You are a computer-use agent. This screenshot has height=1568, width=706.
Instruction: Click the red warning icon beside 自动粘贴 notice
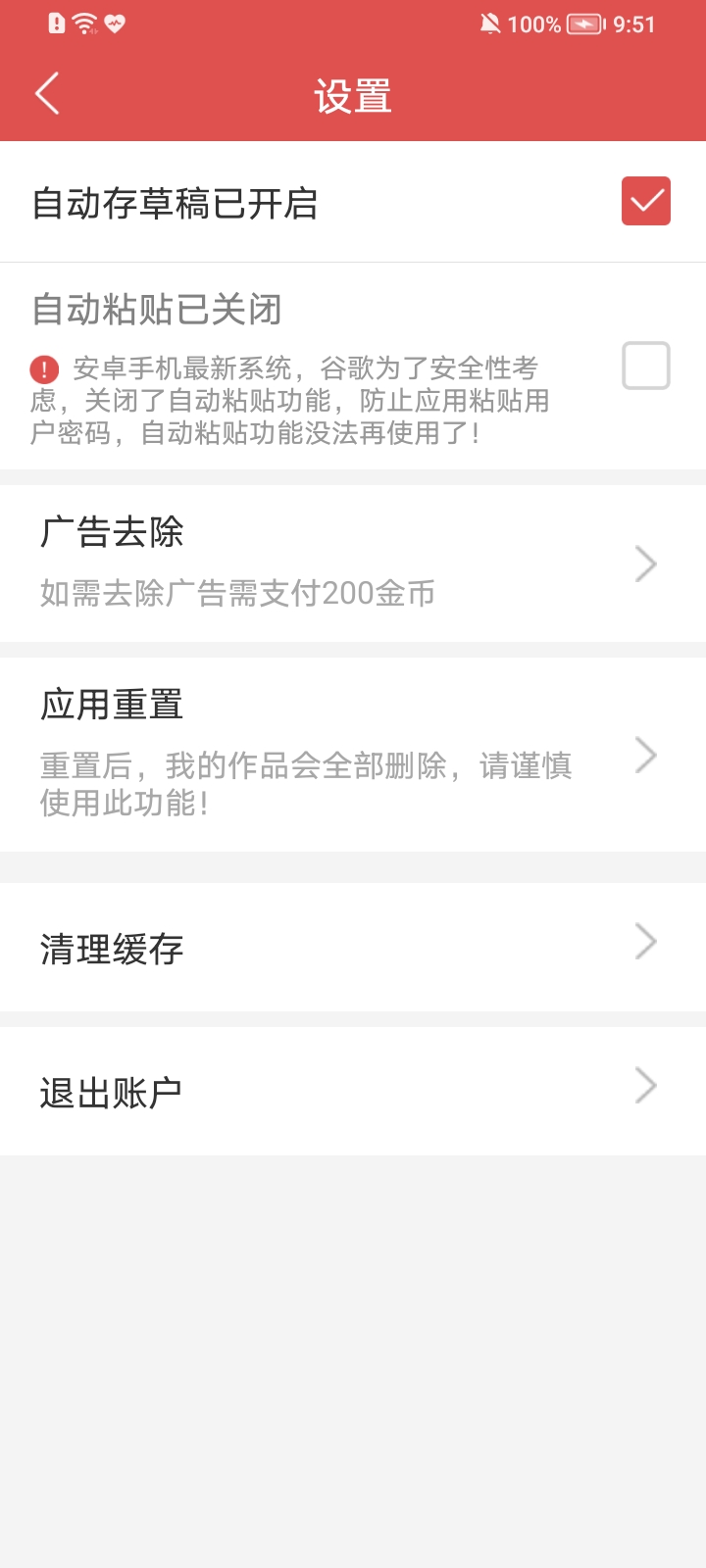click(x=43, y=367)
